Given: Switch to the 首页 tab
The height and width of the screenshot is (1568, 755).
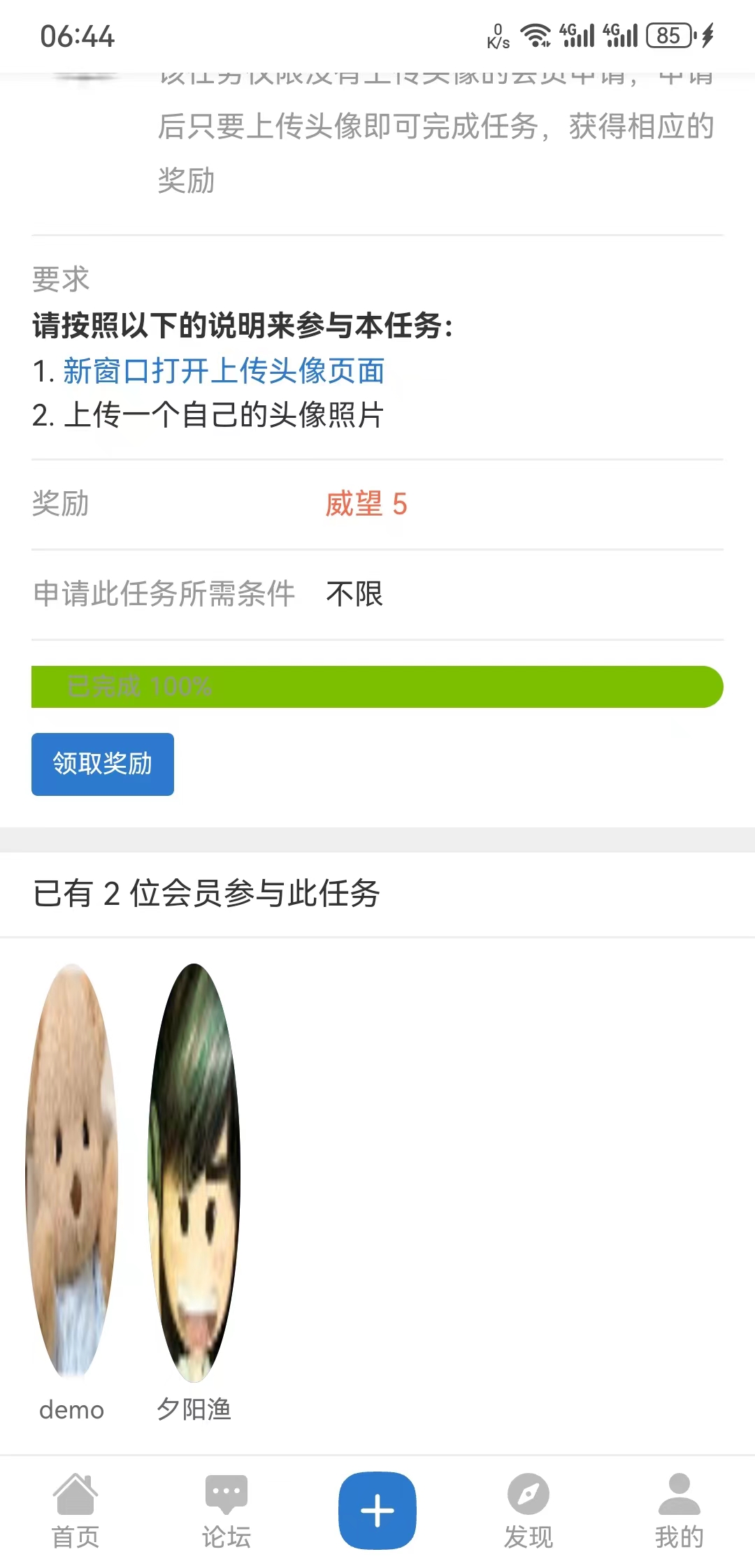Looking at the screenshot, I should [x=75, y=1510].
